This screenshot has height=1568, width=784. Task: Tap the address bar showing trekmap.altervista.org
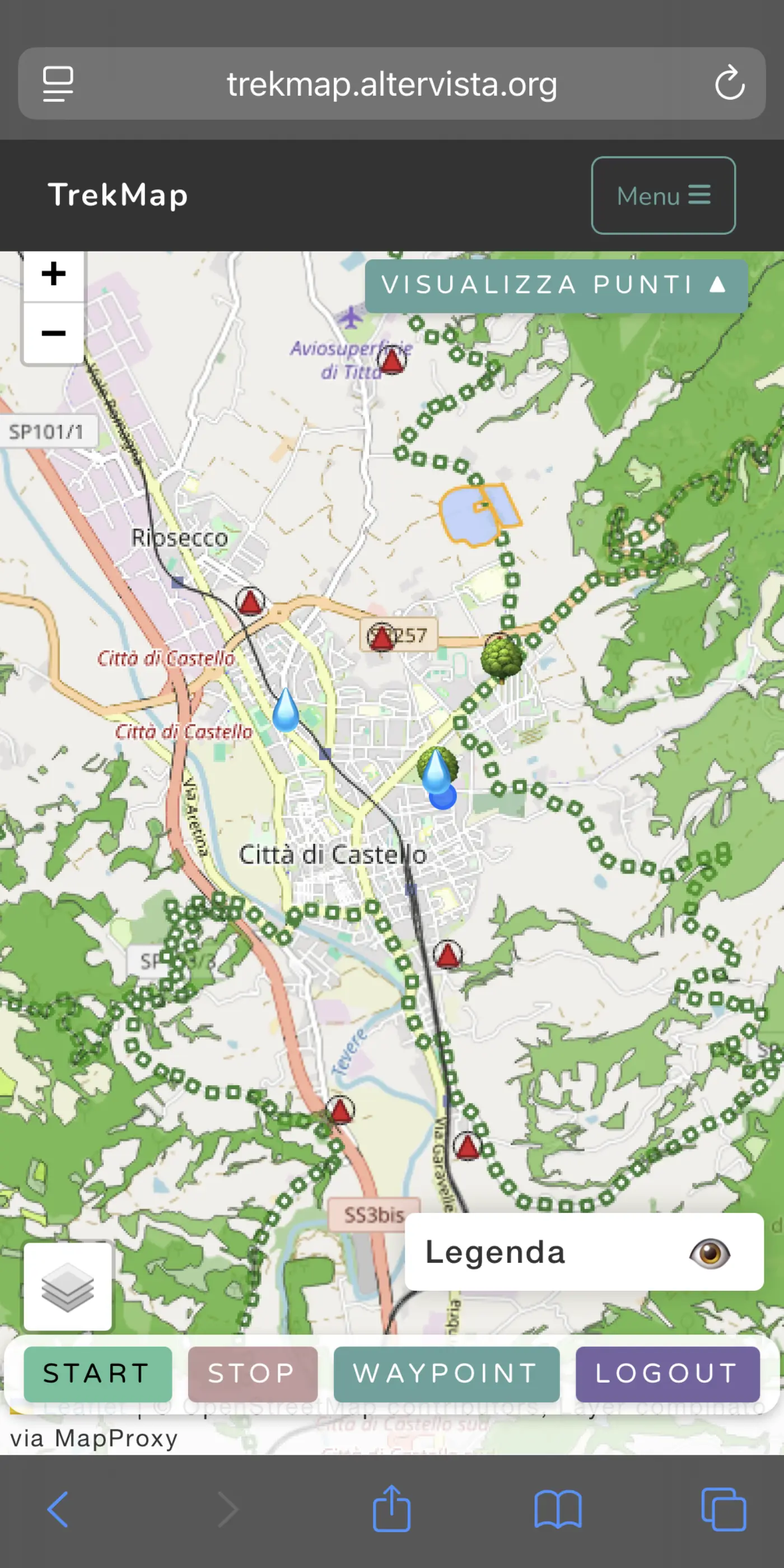coord(392,84)
